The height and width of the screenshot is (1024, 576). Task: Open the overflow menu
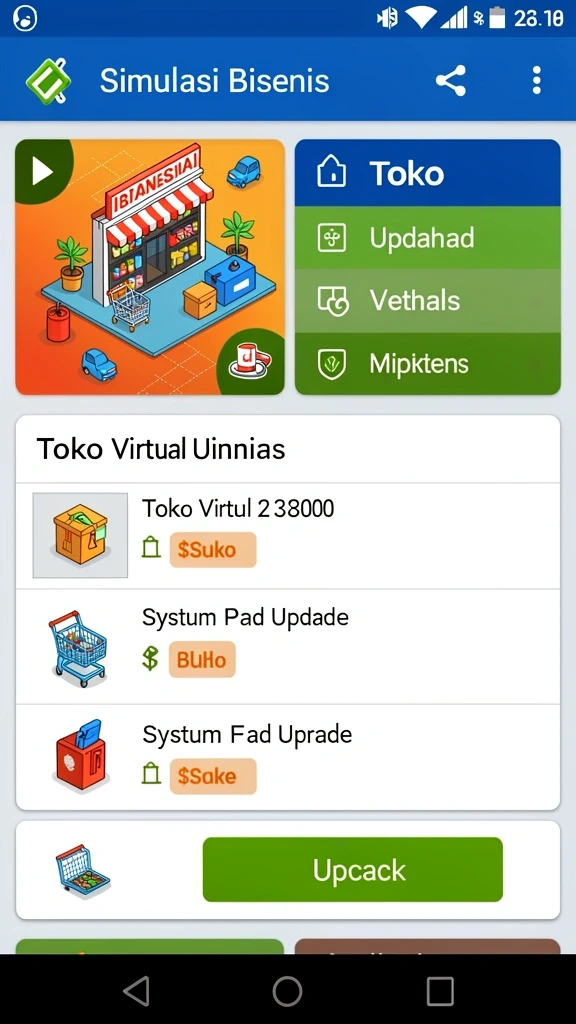[536, 81]
